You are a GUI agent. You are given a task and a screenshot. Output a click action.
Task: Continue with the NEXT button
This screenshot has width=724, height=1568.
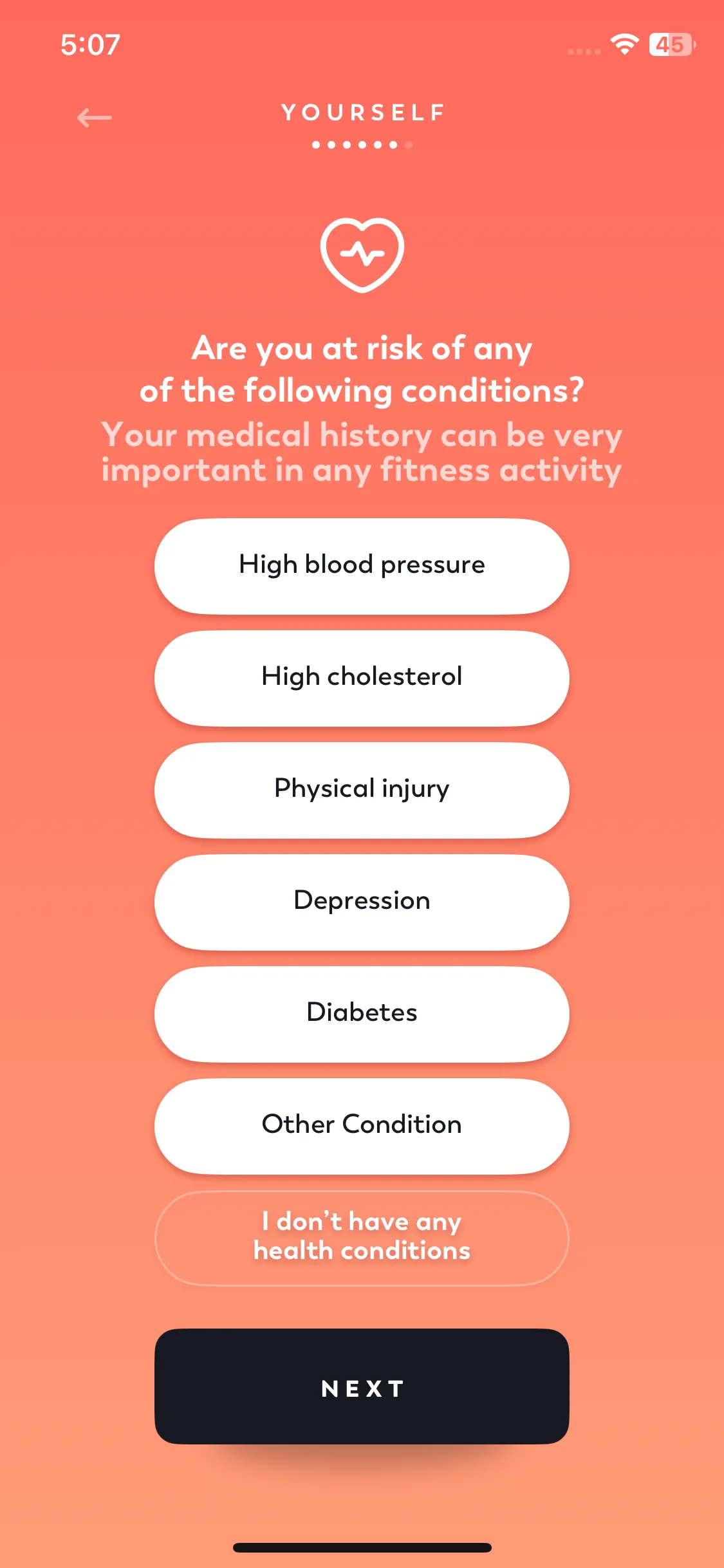362,1386
